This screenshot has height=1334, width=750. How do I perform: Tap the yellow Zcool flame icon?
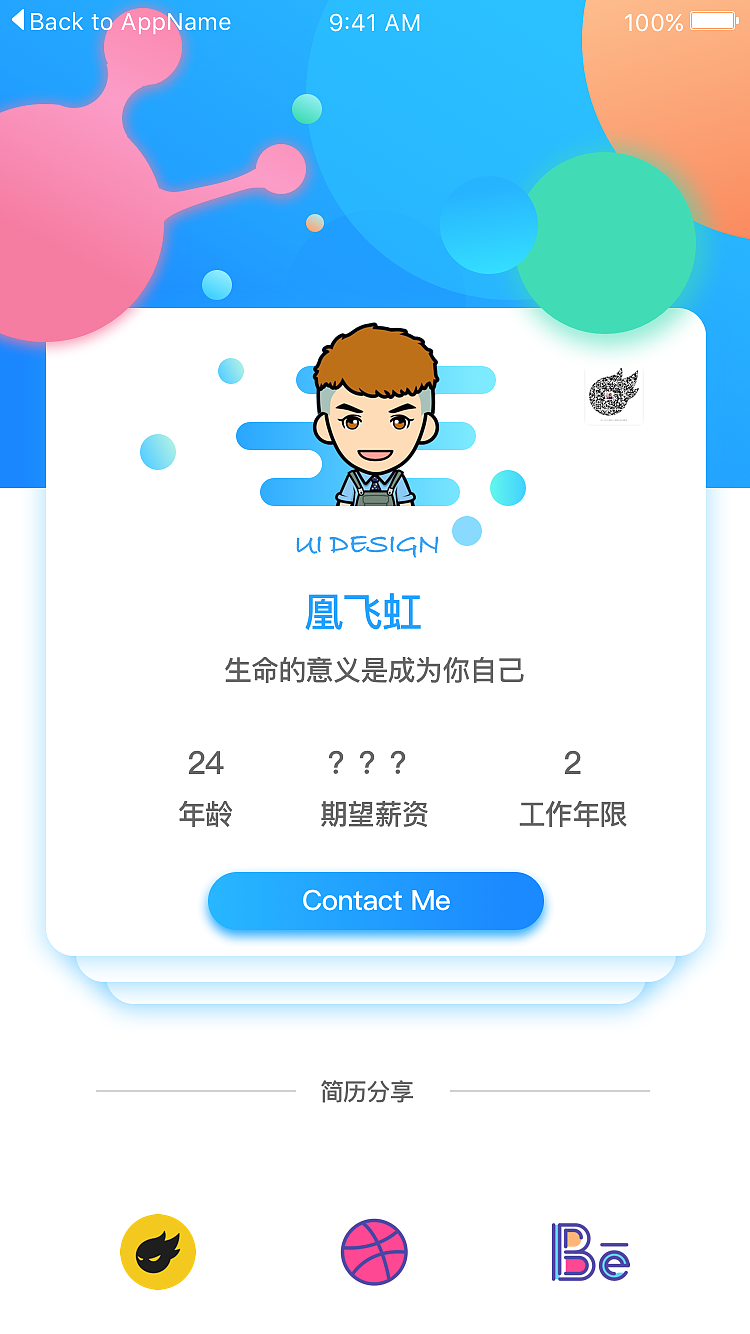click(157, 1252)
